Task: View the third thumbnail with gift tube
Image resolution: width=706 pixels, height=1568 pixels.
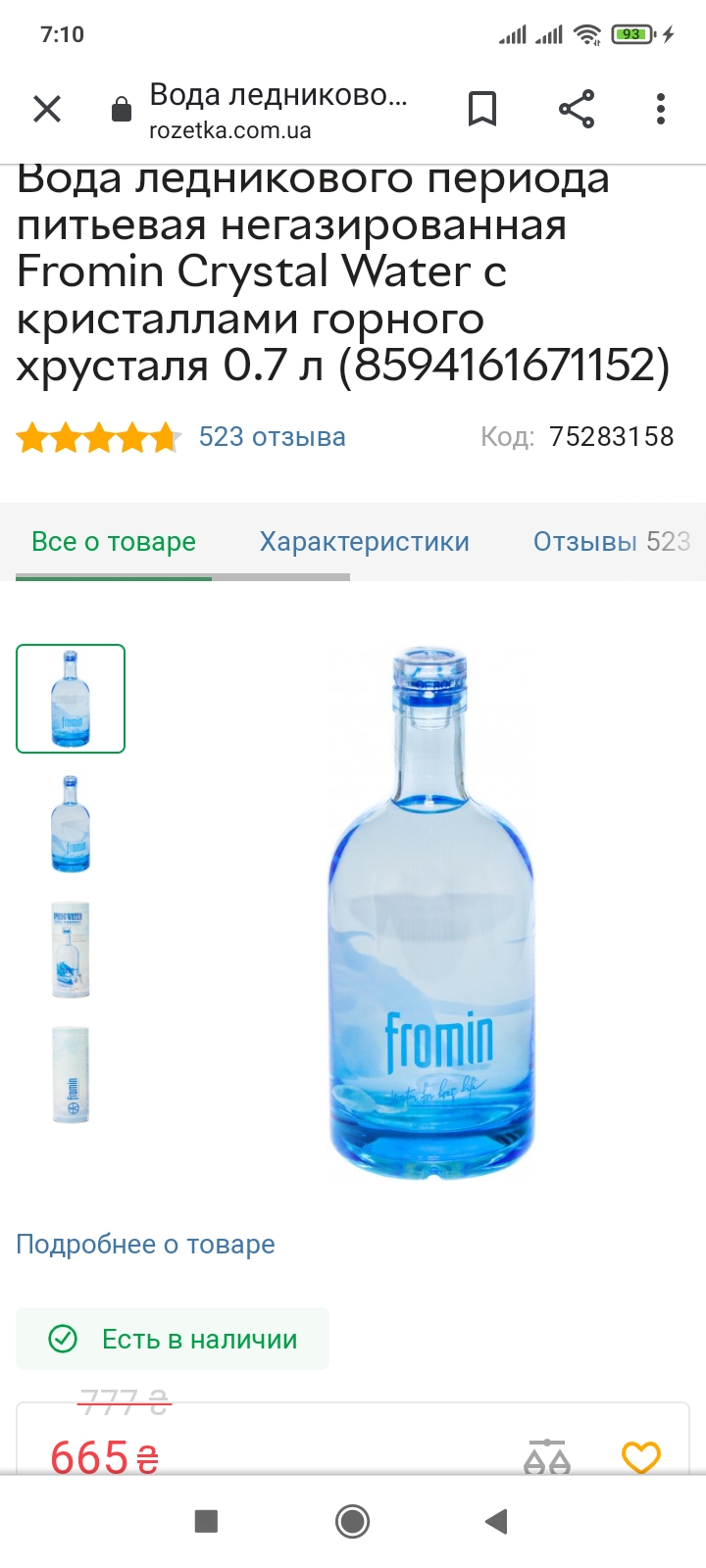Action: tap(71, 950)
